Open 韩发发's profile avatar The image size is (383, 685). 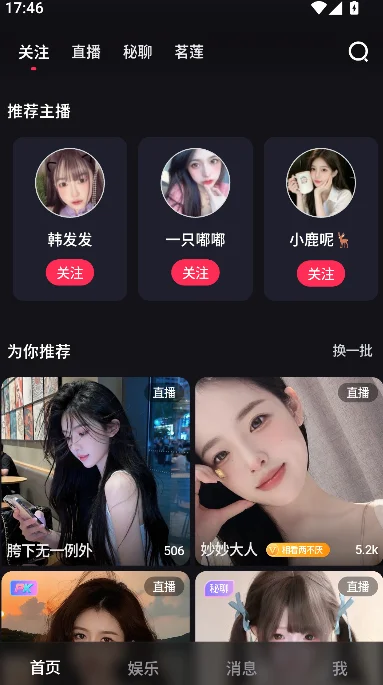click(x=70, y=183)
